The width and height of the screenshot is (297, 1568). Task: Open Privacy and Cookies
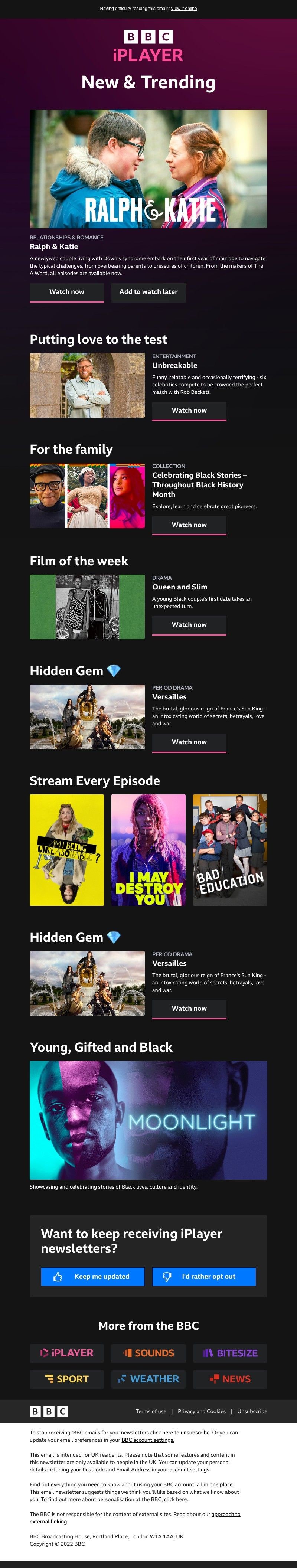[x=202, y=1411]
